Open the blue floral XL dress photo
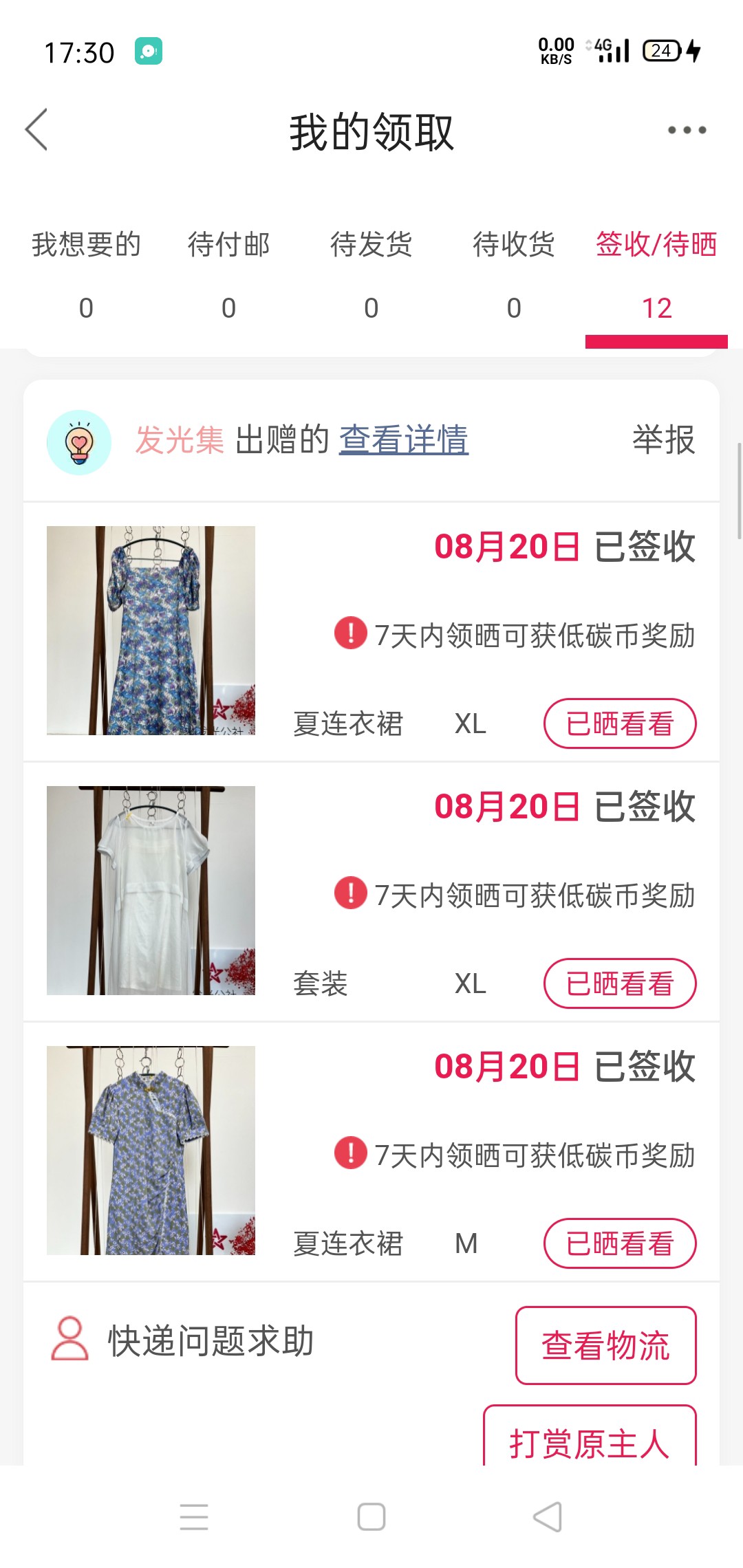This screenshot has height=1568, width=743. (x=151, y=631)
